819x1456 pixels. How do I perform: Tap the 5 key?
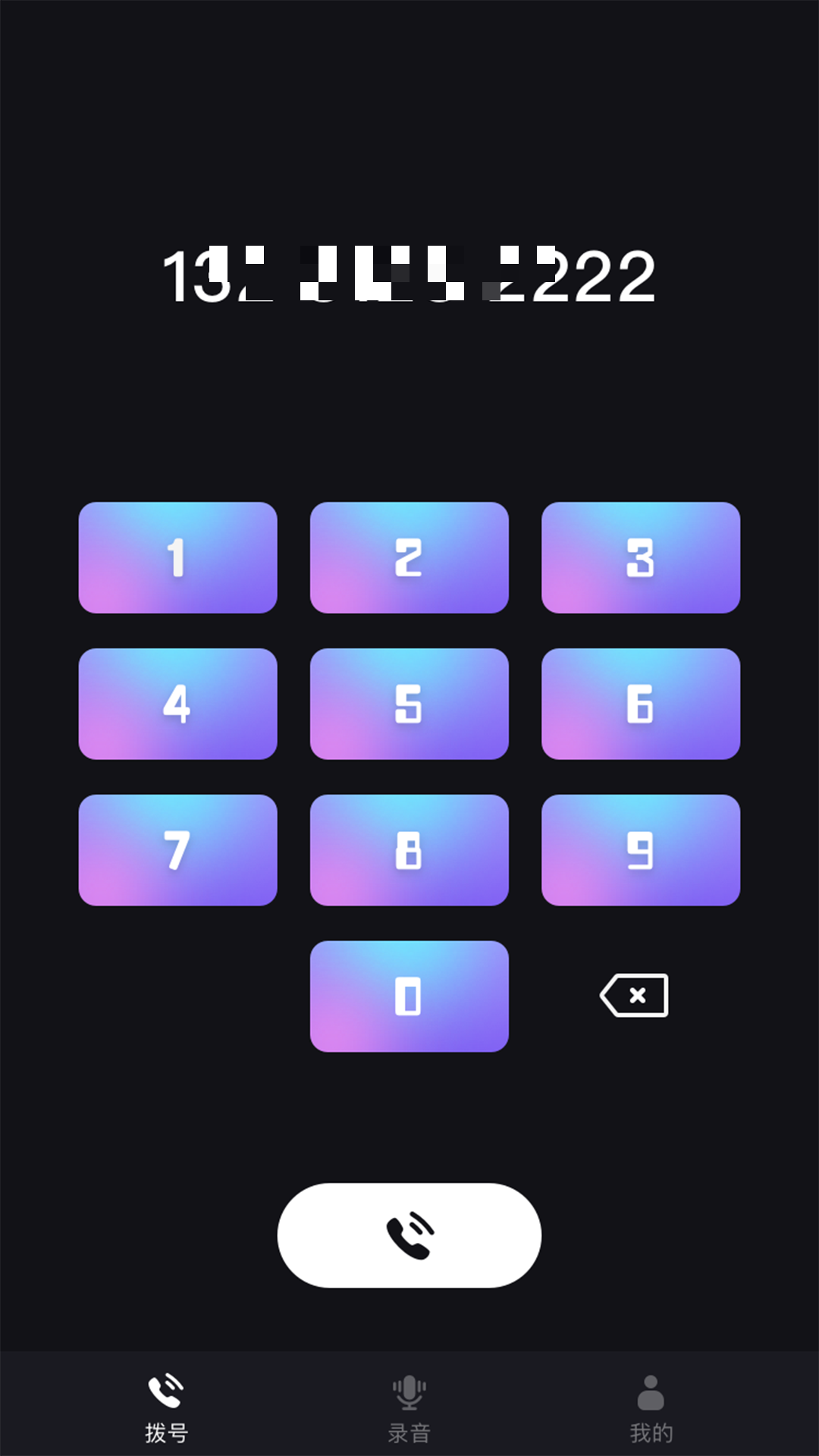[409, 704]
